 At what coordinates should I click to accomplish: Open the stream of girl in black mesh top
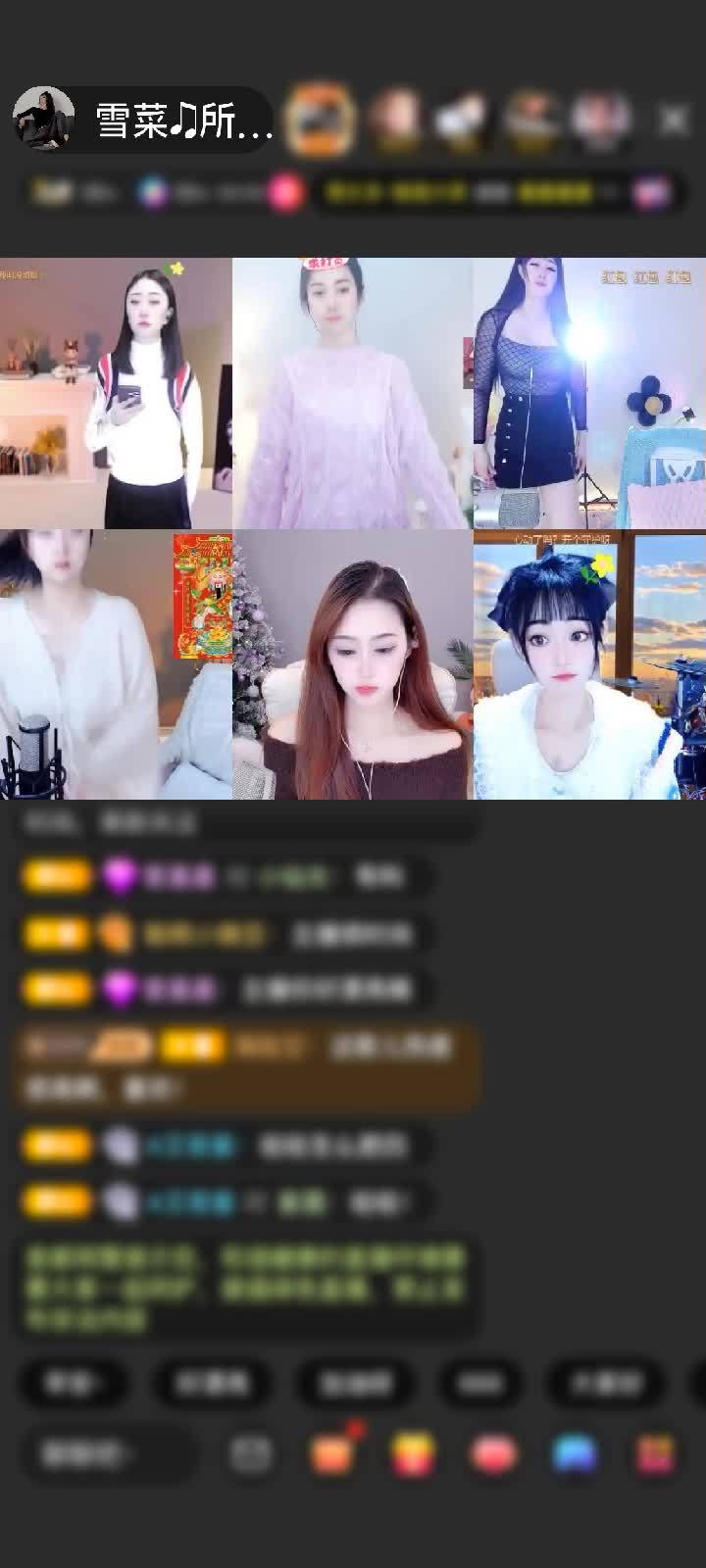click(589, 393)
